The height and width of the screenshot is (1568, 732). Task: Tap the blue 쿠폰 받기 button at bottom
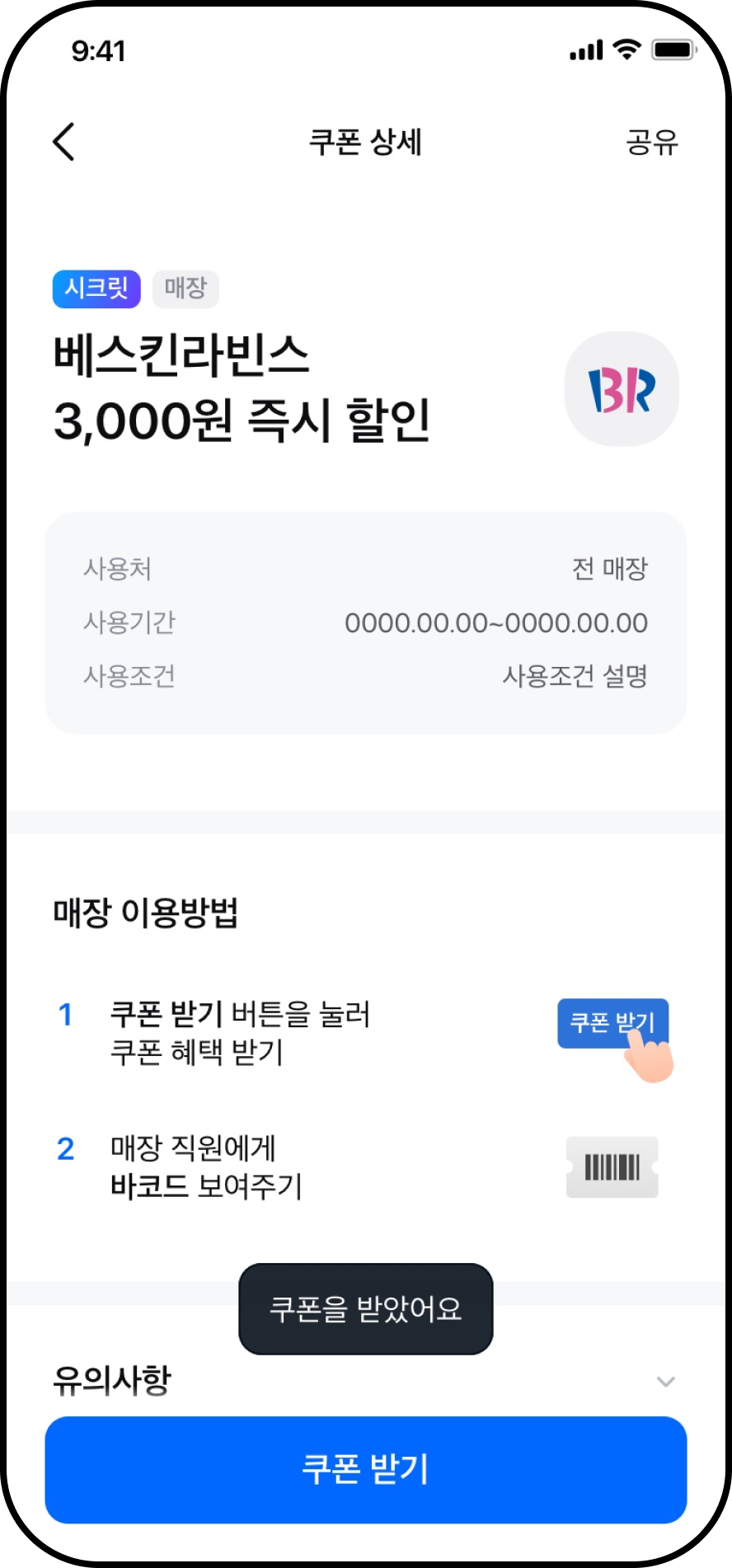365,1469
